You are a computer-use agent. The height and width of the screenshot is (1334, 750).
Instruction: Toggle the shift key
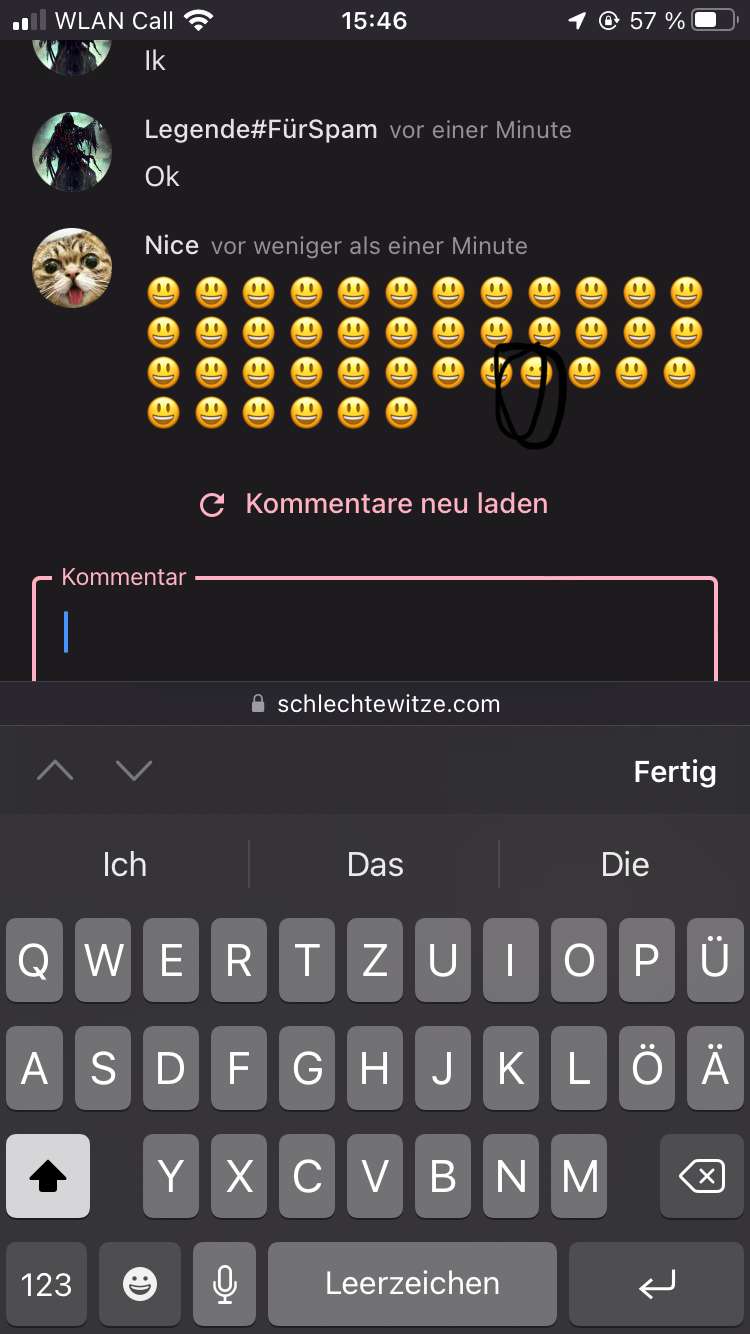coord(48,1177)
